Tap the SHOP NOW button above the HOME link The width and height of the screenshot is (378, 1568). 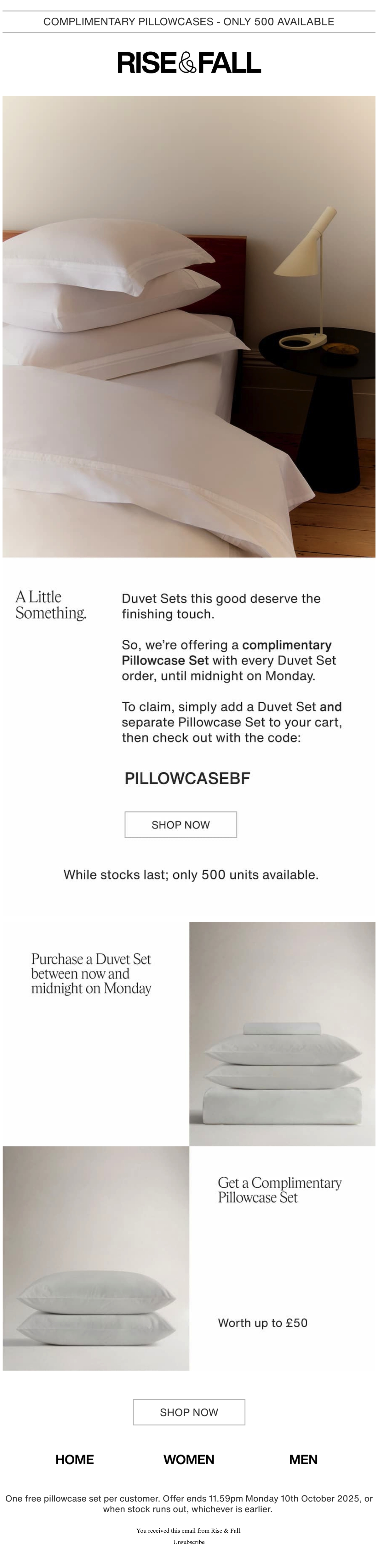pos(189,1412)
